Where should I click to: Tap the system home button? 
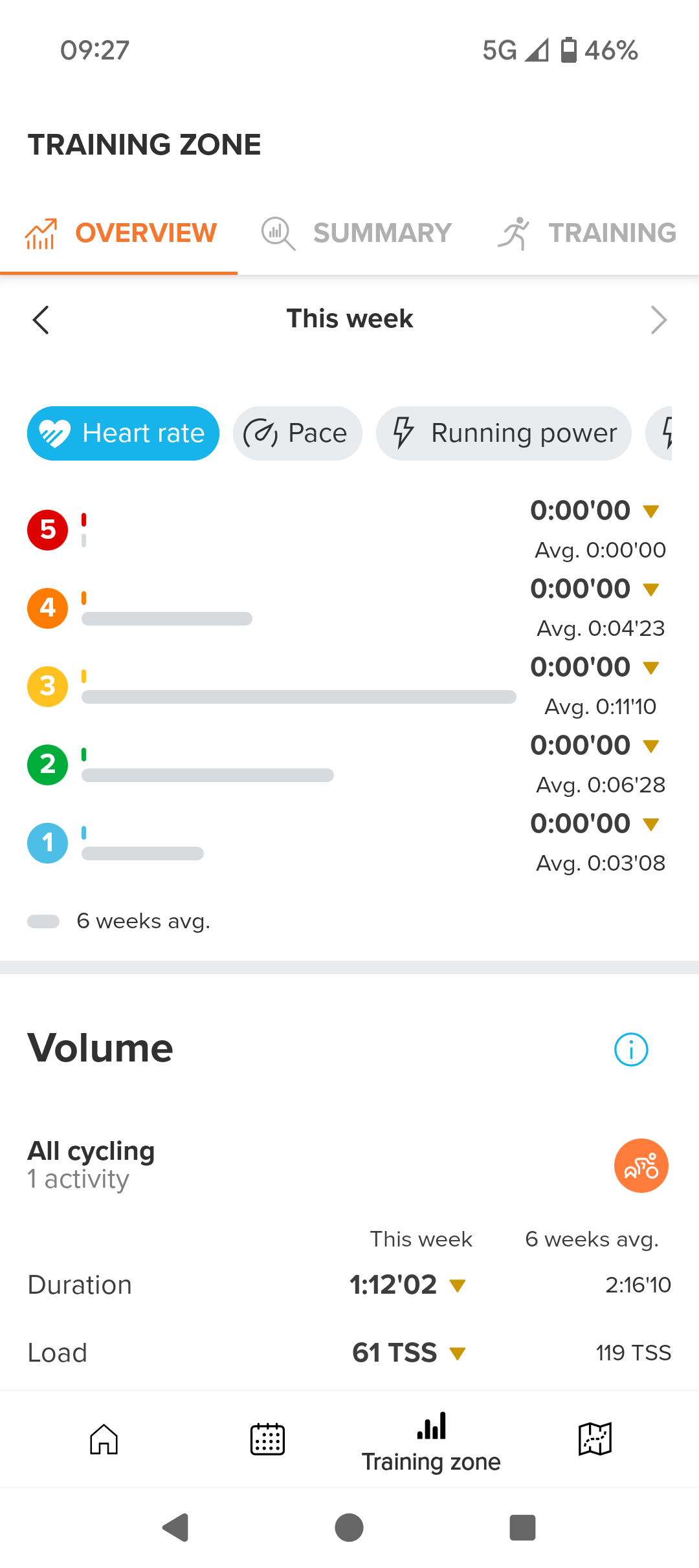349,1528
